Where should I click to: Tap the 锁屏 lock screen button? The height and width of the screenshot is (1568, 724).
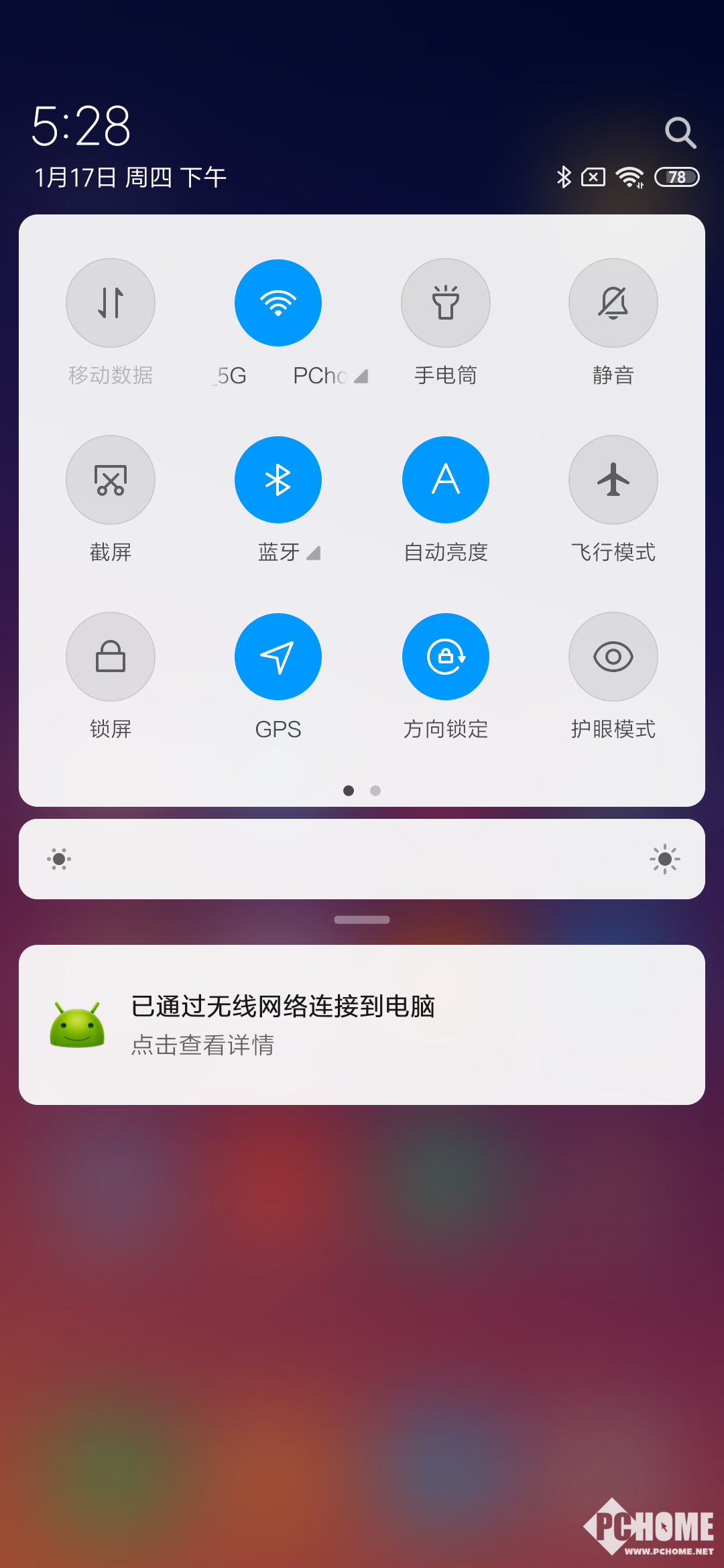111,657
